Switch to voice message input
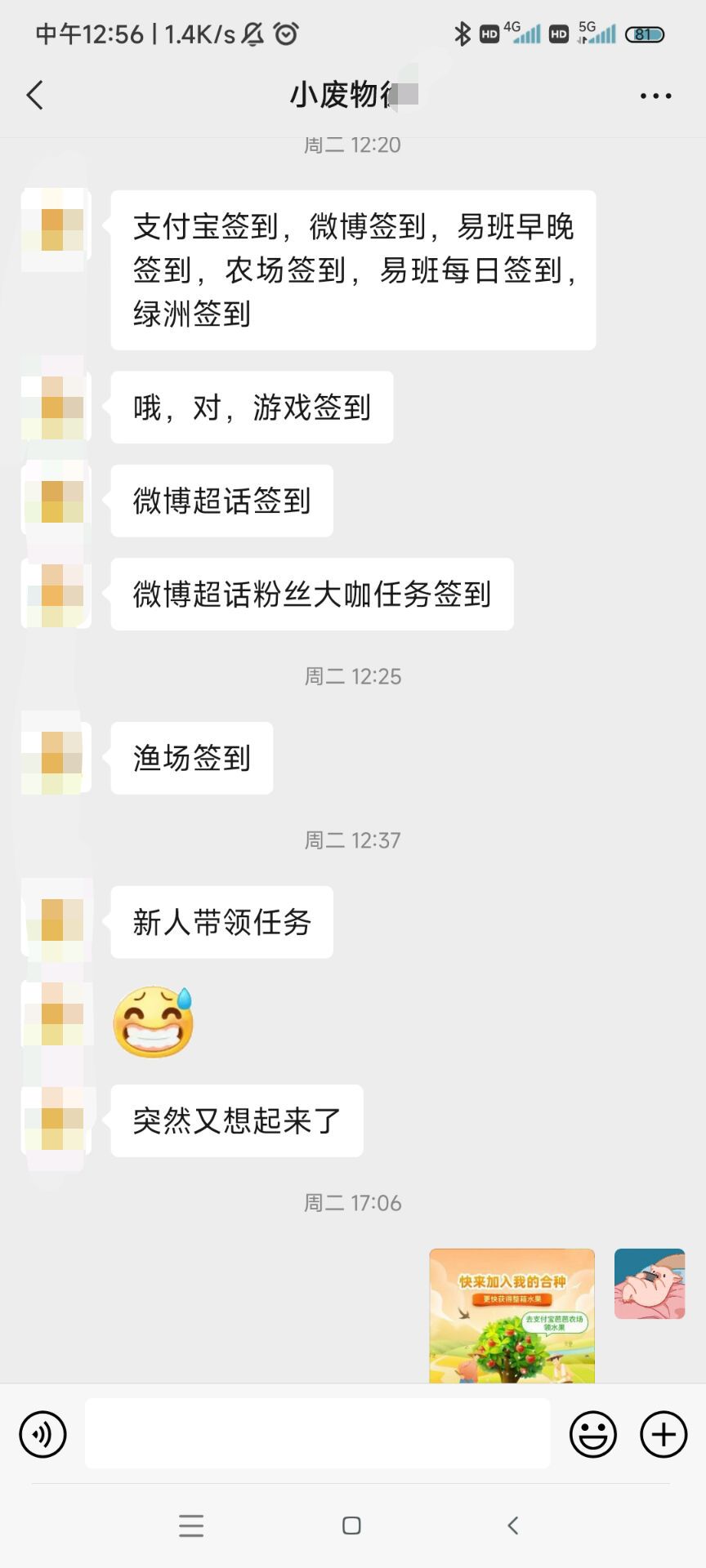706x1568 pixels. tap(42, 1433)
